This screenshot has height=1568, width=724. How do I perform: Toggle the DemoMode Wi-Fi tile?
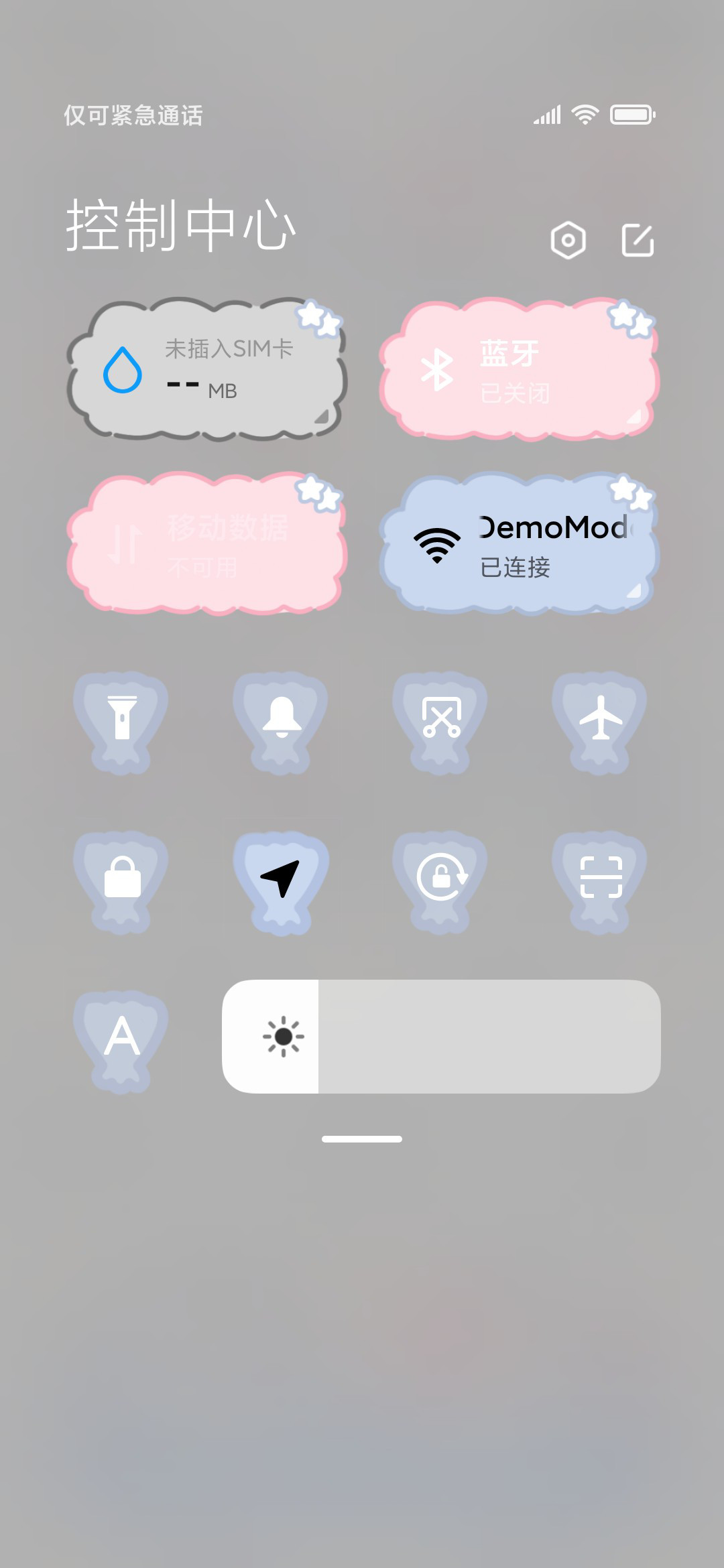pyautogui.click(x=519, y=543)
